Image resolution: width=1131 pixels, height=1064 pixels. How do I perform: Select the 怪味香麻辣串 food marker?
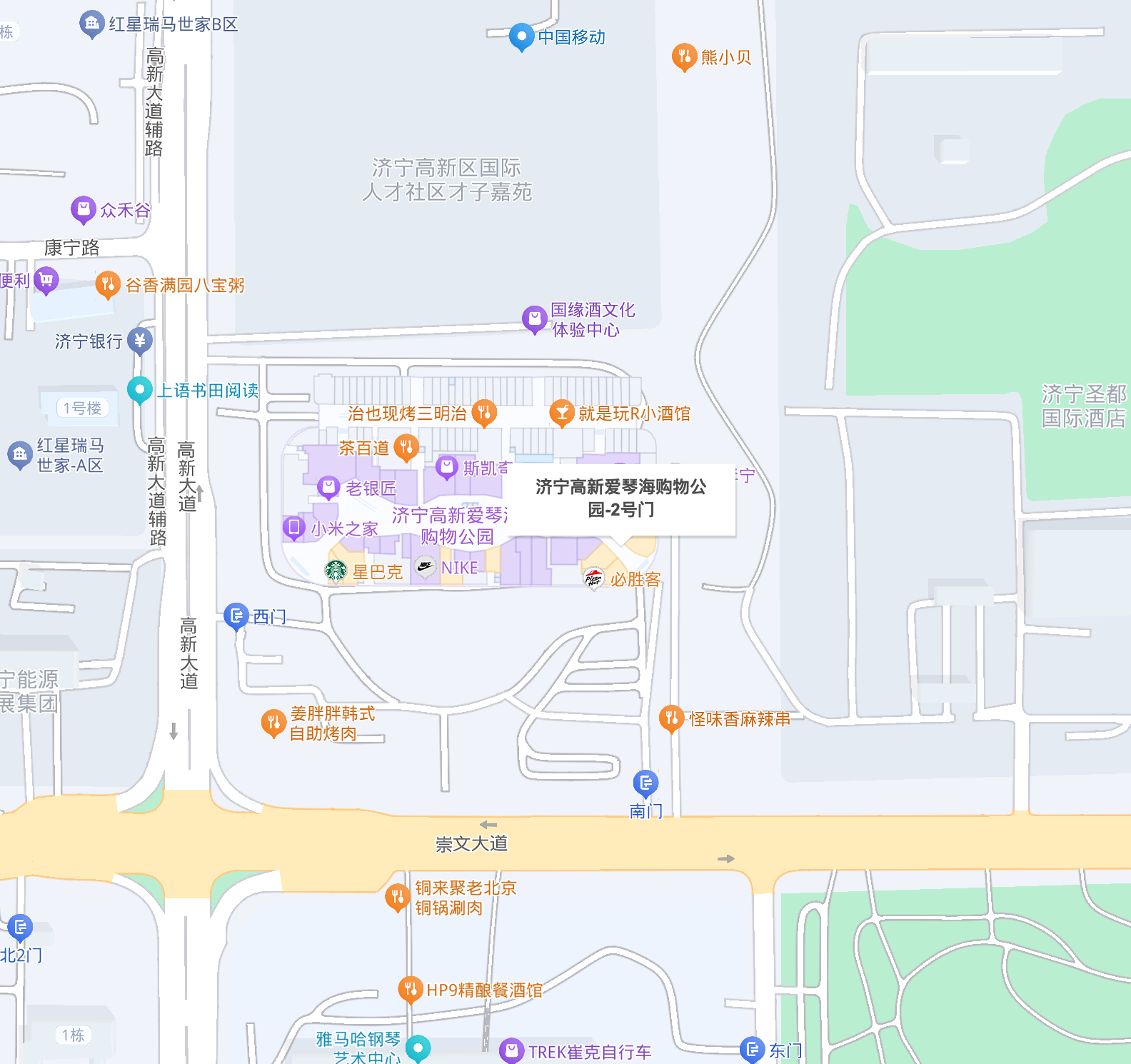coord(671,718)
